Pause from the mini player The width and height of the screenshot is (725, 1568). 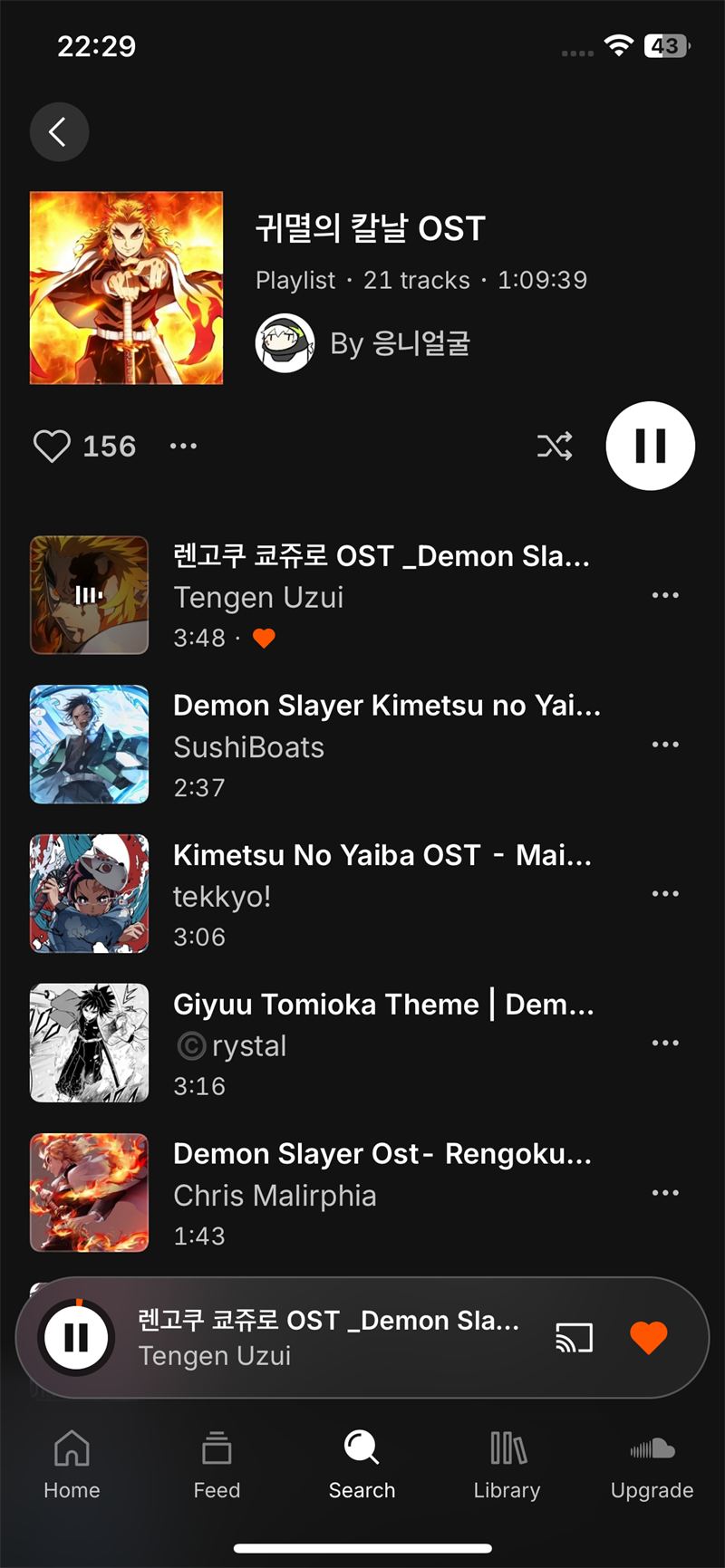pyautogui.click(x=77, y=1337)
